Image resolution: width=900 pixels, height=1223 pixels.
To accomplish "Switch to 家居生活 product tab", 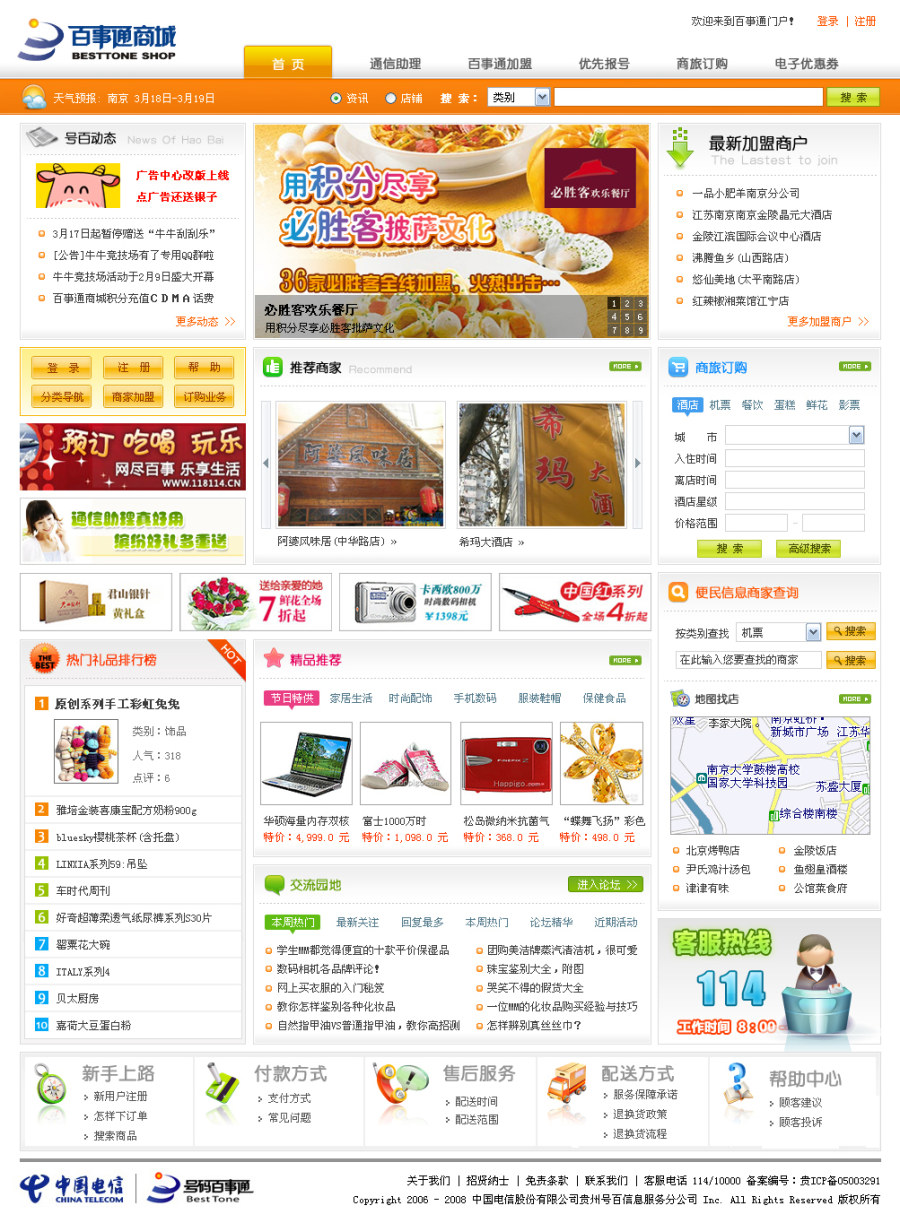I will click(351, 698).
